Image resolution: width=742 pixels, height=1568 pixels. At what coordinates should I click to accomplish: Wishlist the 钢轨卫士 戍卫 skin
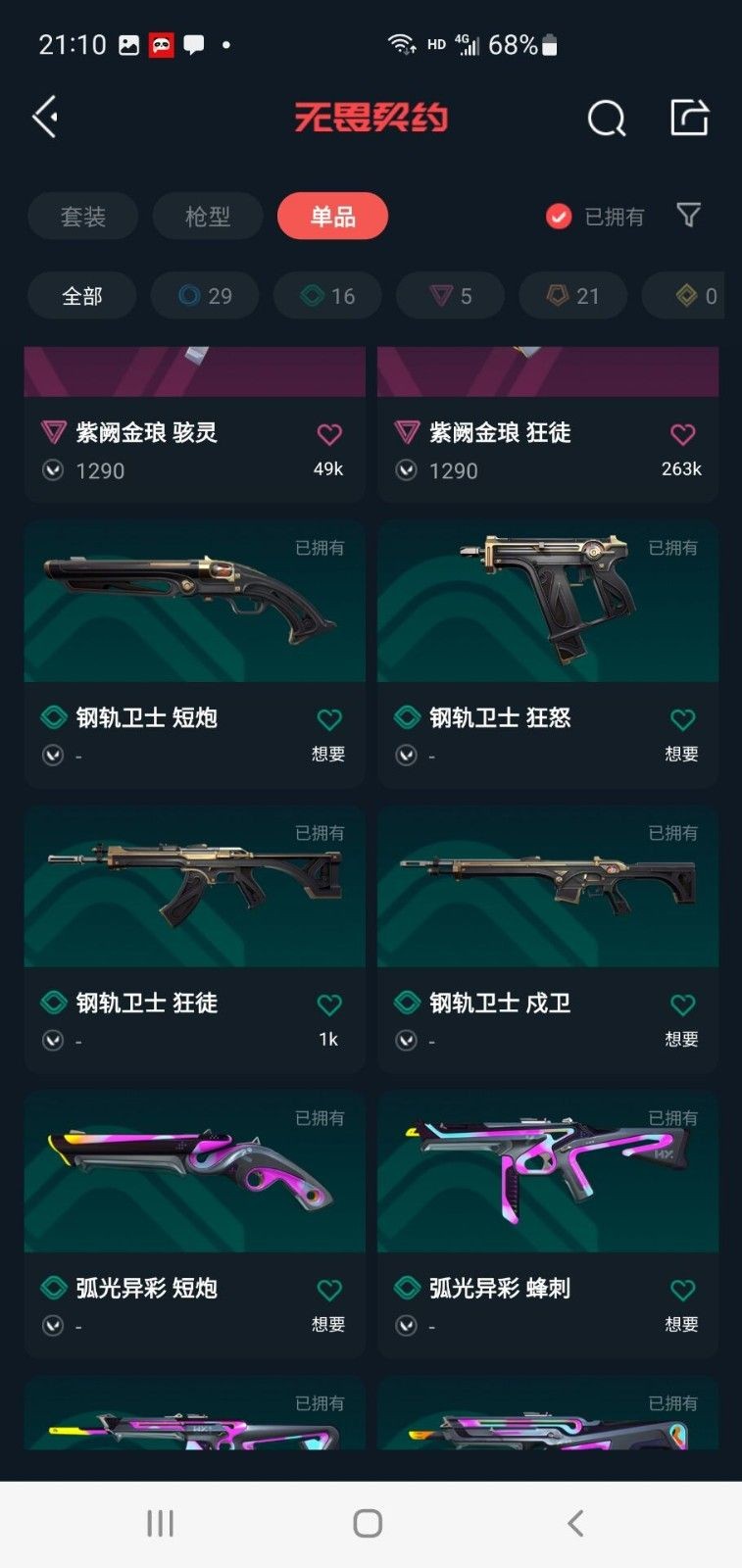682,1005
